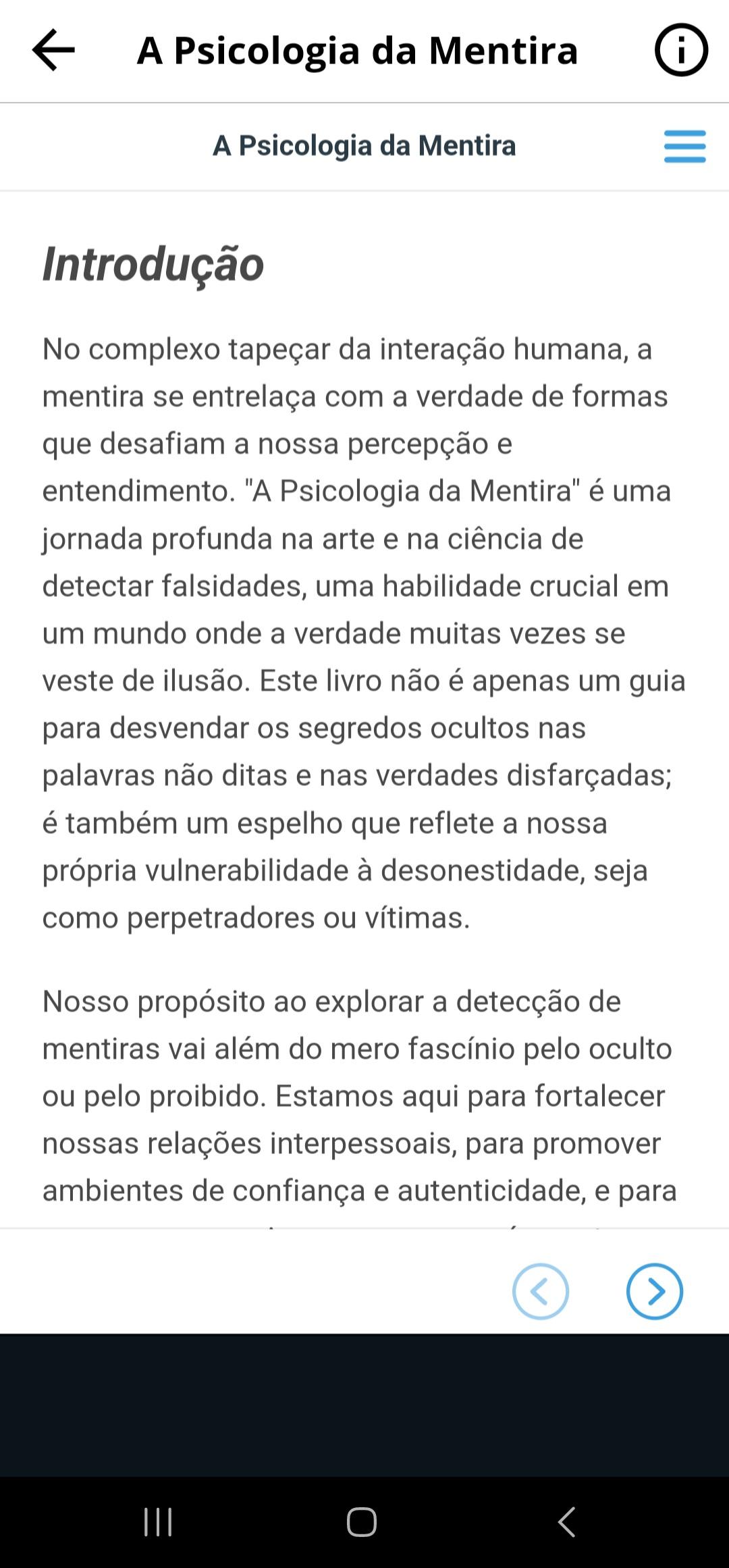The height and width of the screenshot is (1568, 729).
Task: Go to the previous page
Action: tap(540, 1291)
